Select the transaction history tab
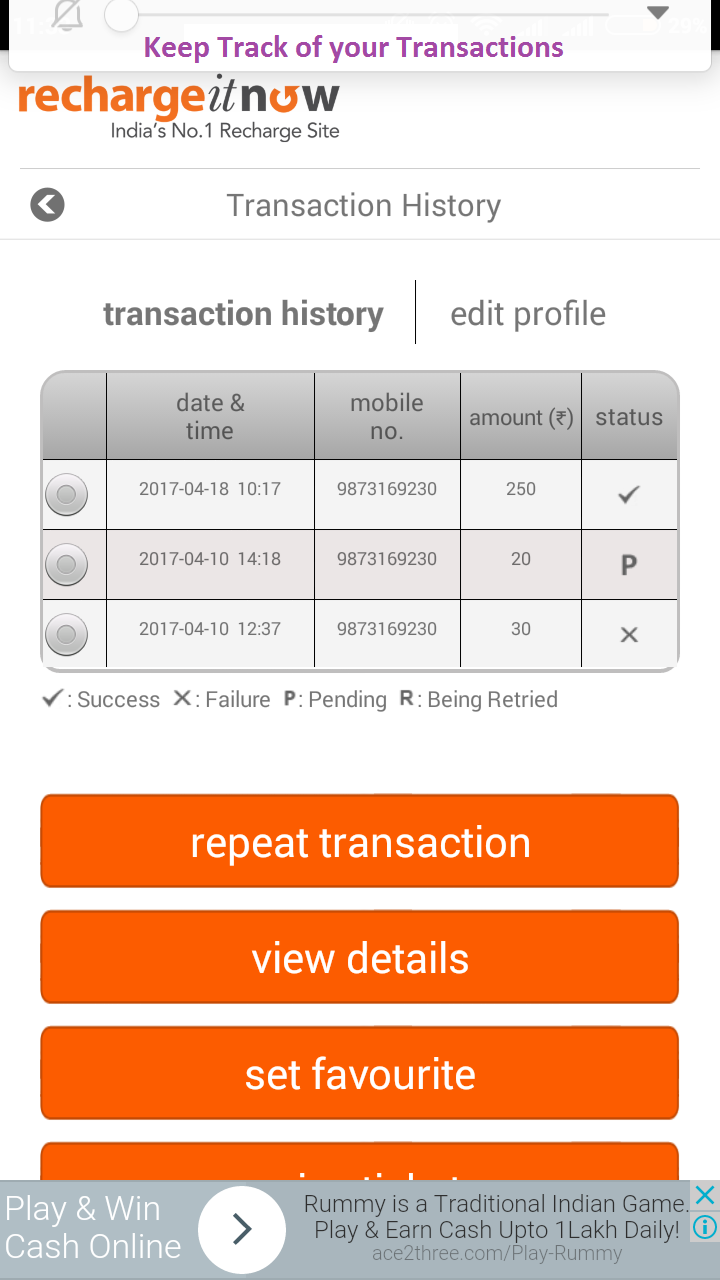This screenshot has width=720, height=1280. [243, 314]
